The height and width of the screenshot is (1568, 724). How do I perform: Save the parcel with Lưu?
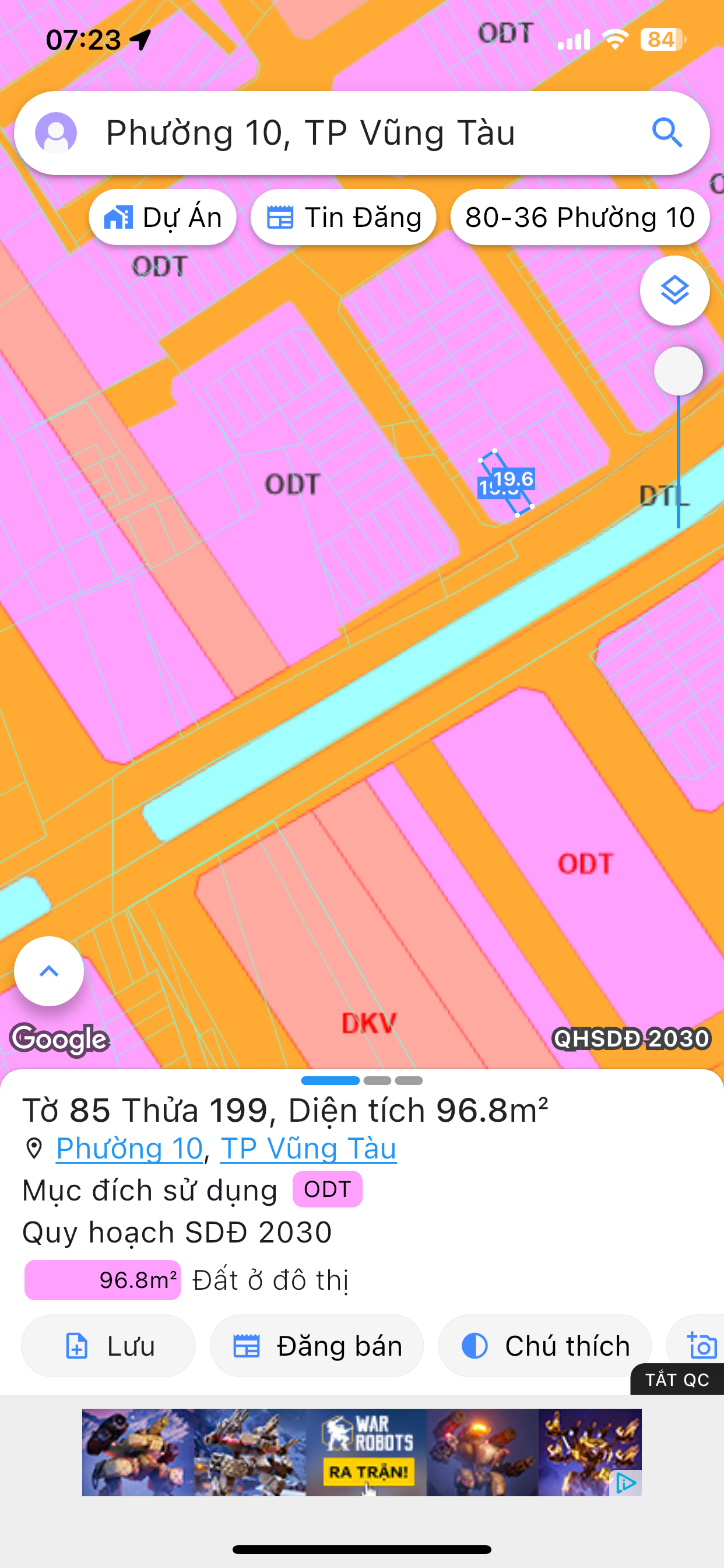tap(108, 1345)
